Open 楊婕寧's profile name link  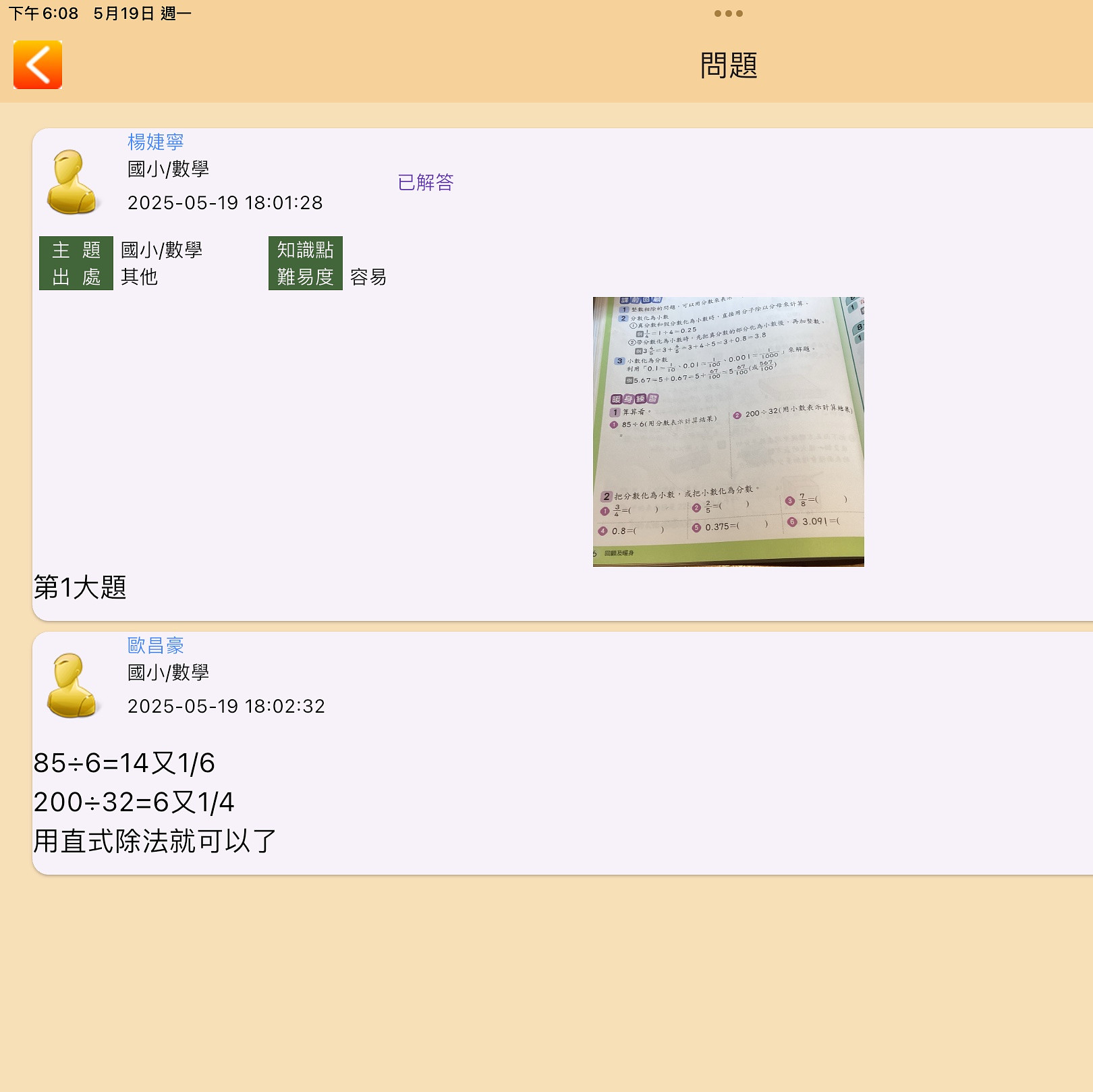coord(156,142)
